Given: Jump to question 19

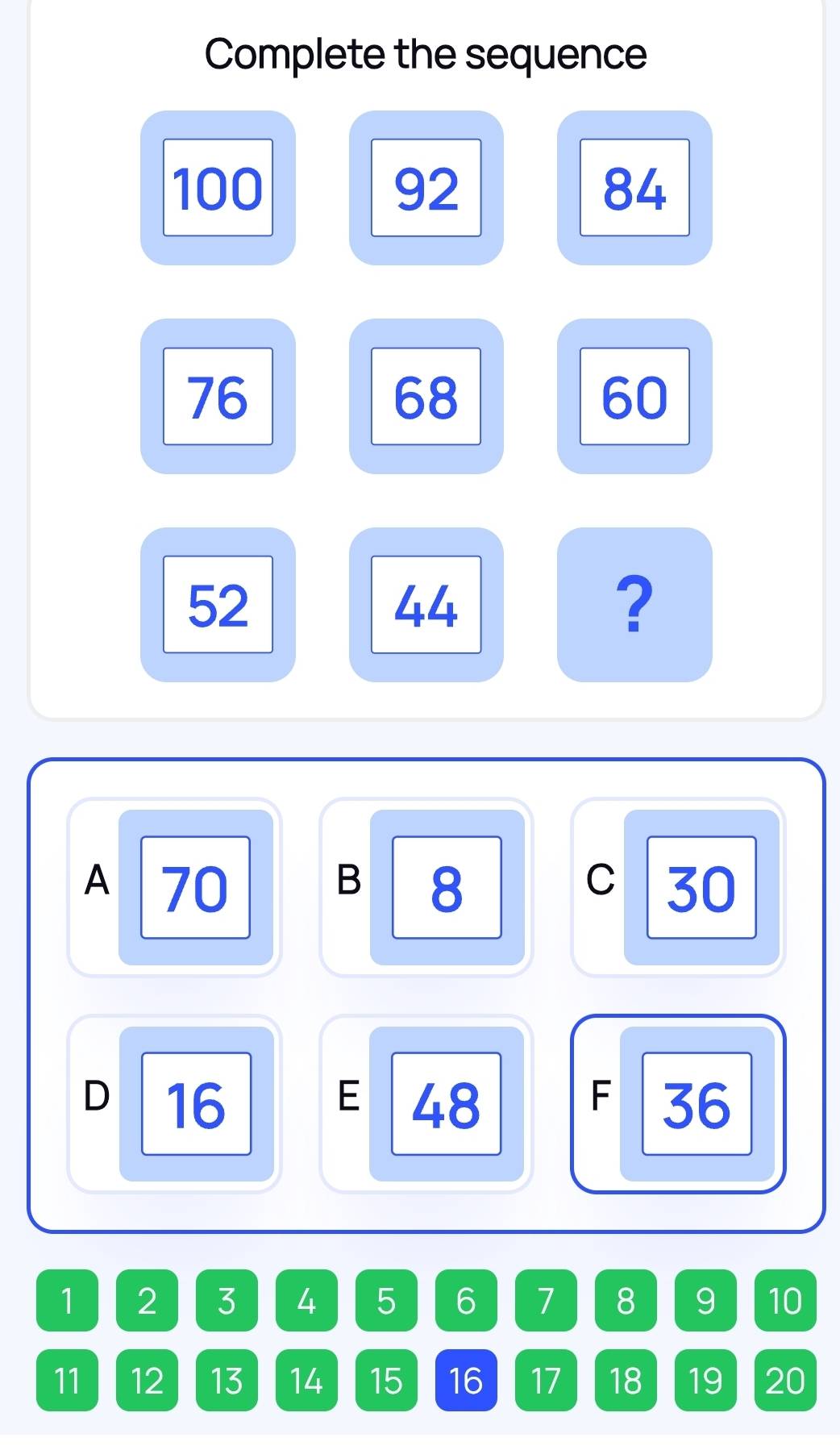Looking at the screenshot, I should point(705,1380).
